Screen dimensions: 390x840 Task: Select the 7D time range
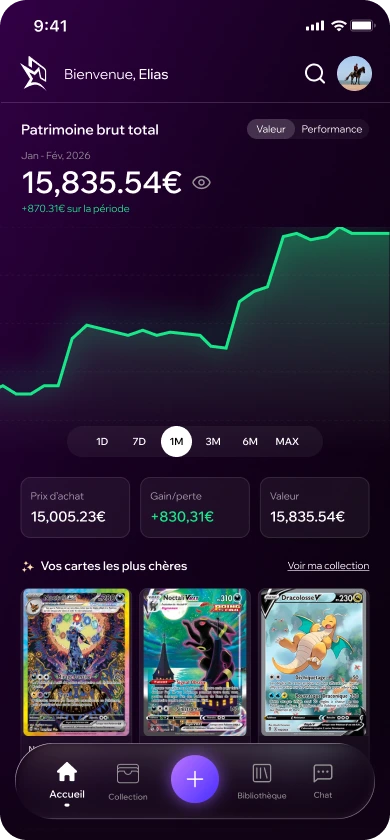pos(139,441)
